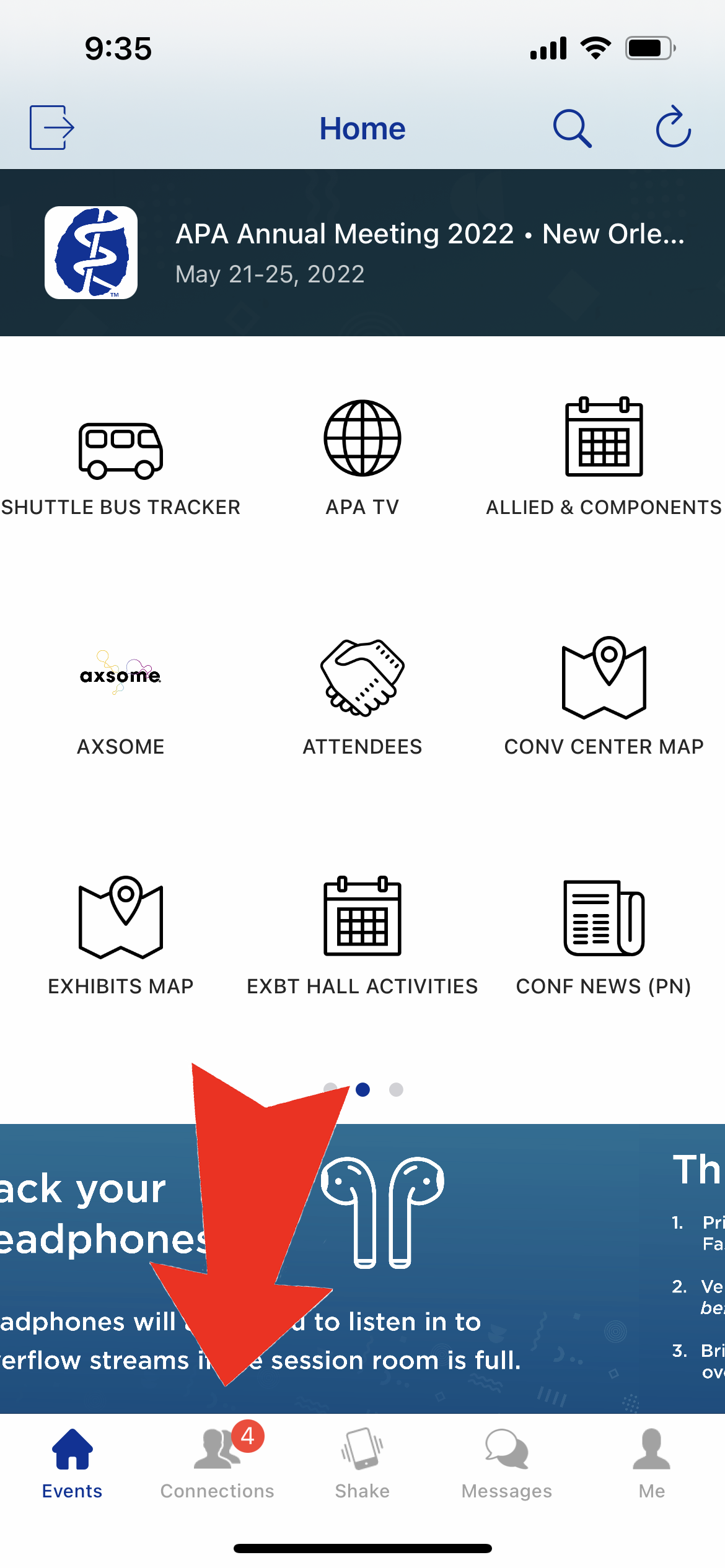
Task: Read Conf News (PN)
Action: [x=604, y=936]
